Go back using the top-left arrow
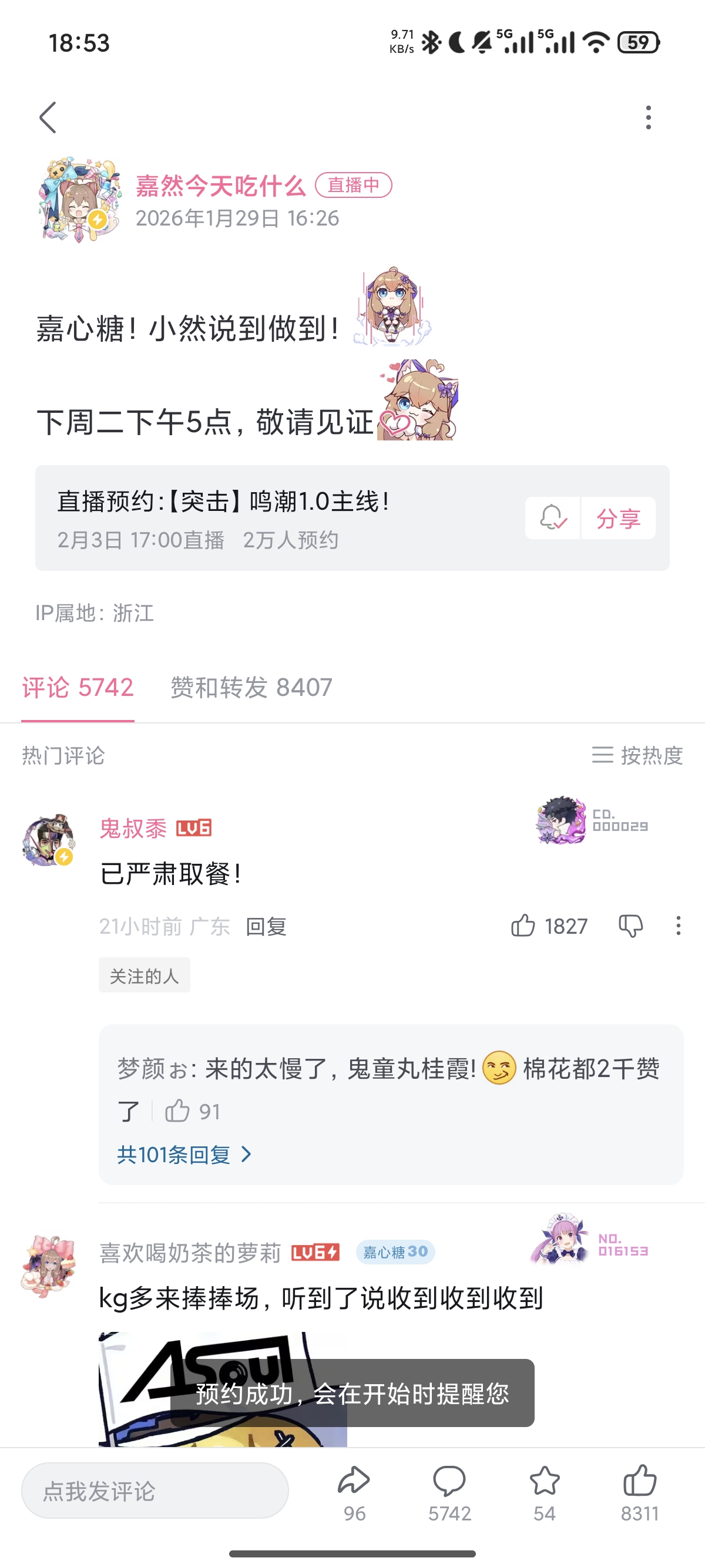The width and height of the screenshot is (705, 1568). [48, 117]
